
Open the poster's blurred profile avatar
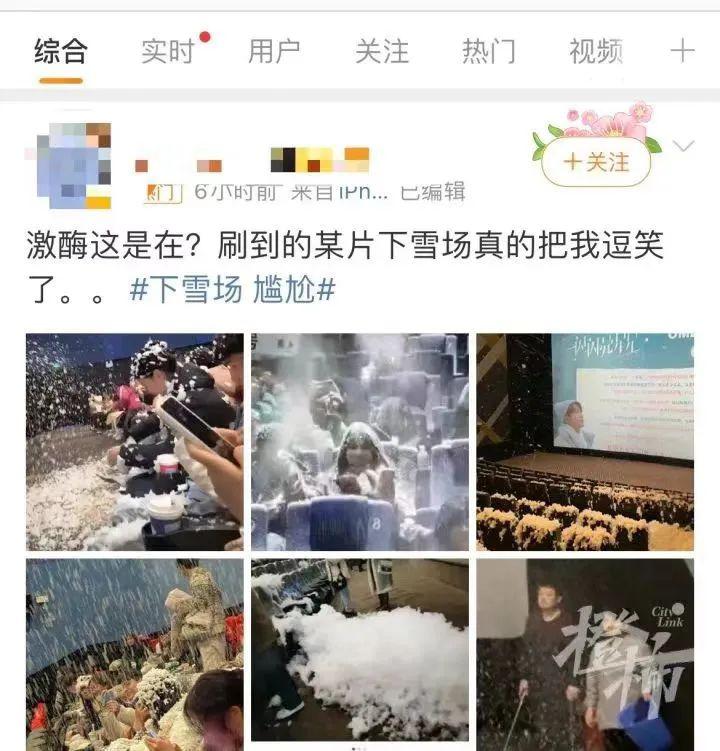click(69, 165)
